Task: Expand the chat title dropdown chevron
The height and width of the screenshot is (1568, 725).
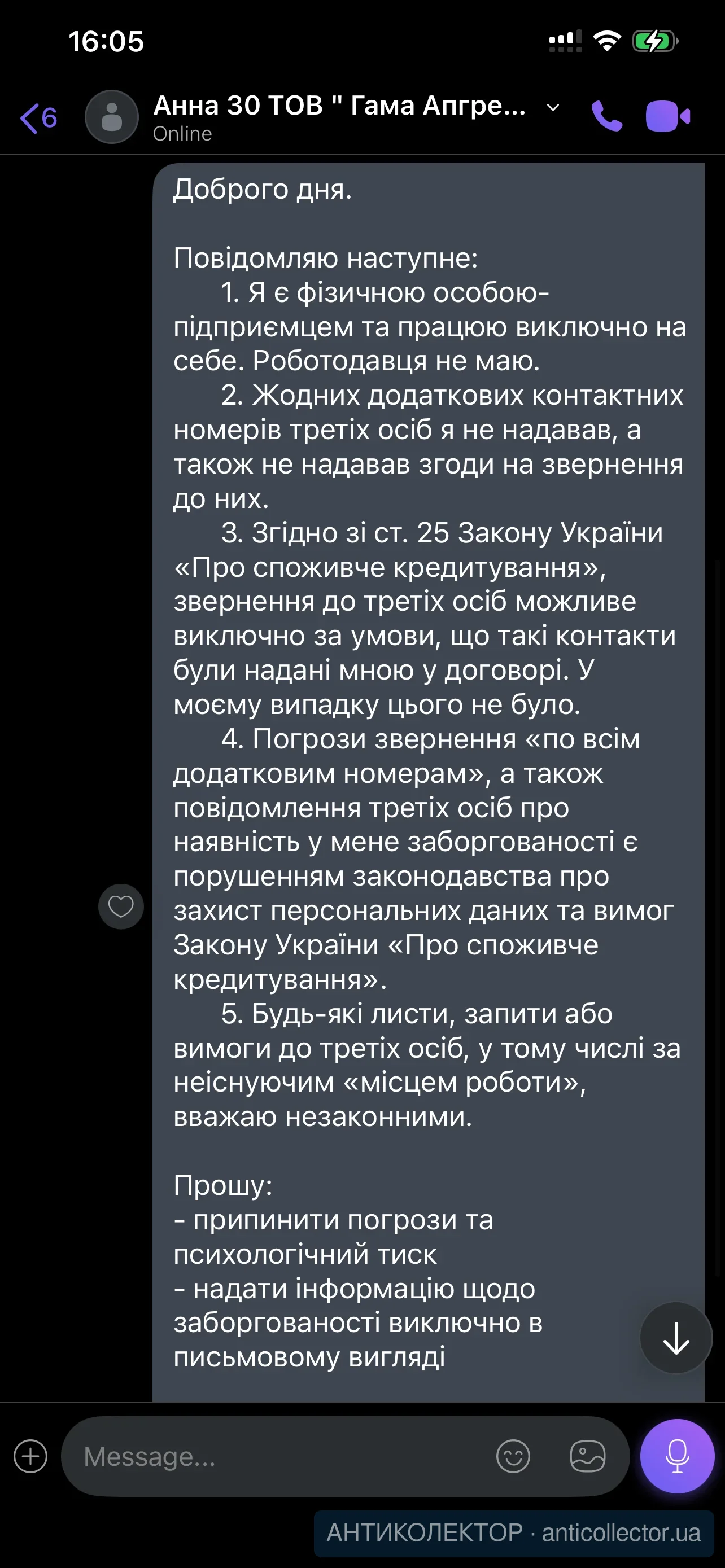Action: point(553,108)
